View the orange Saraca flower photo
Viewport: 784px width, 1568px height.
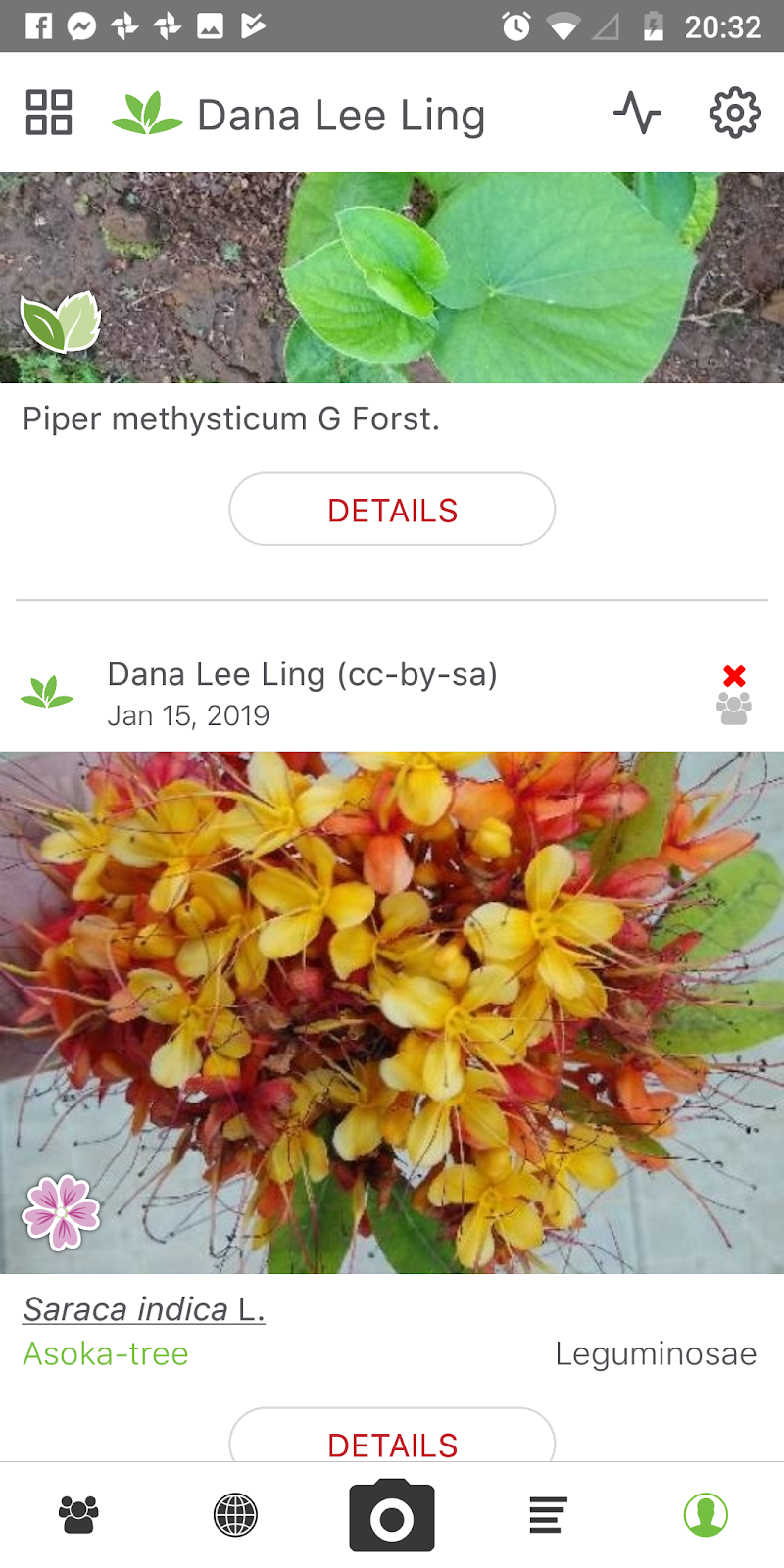392,1009
